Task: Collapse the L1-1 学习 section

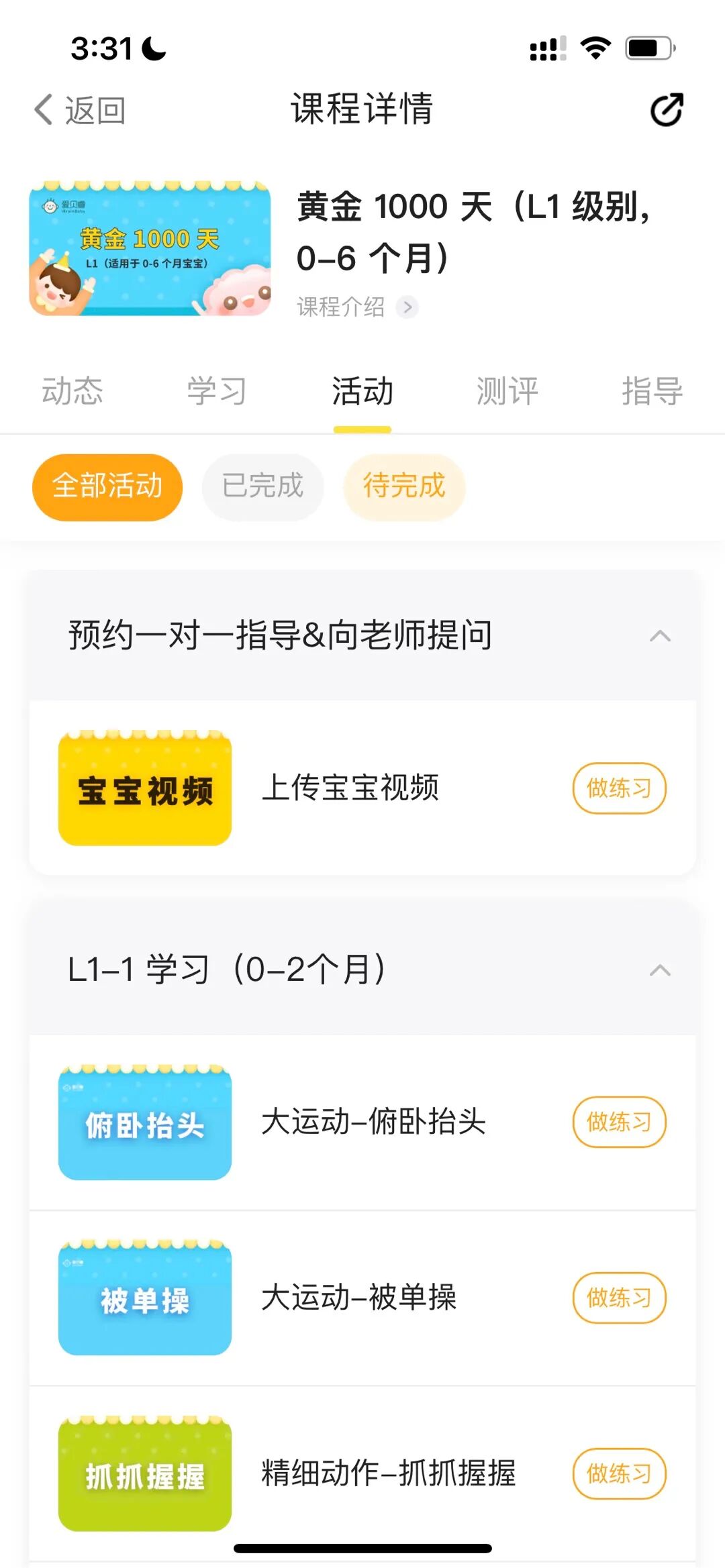Action: (x=661, y=970)
